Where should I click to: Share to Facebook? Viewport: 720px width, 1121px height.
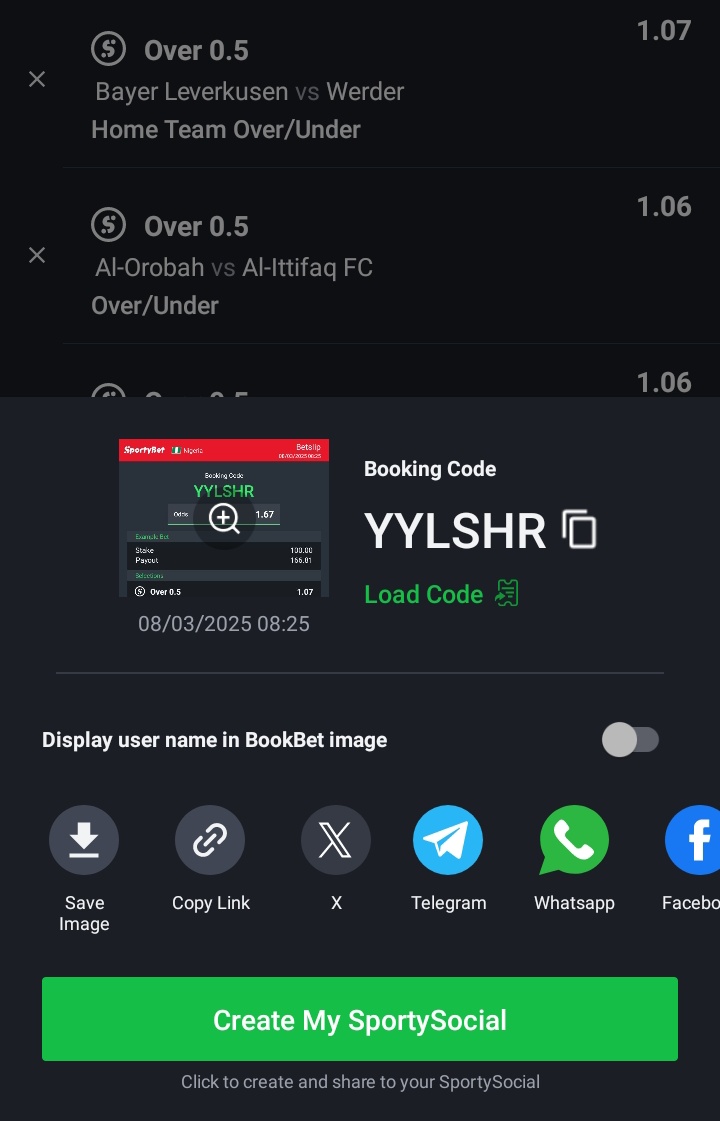tap(696, 840)
